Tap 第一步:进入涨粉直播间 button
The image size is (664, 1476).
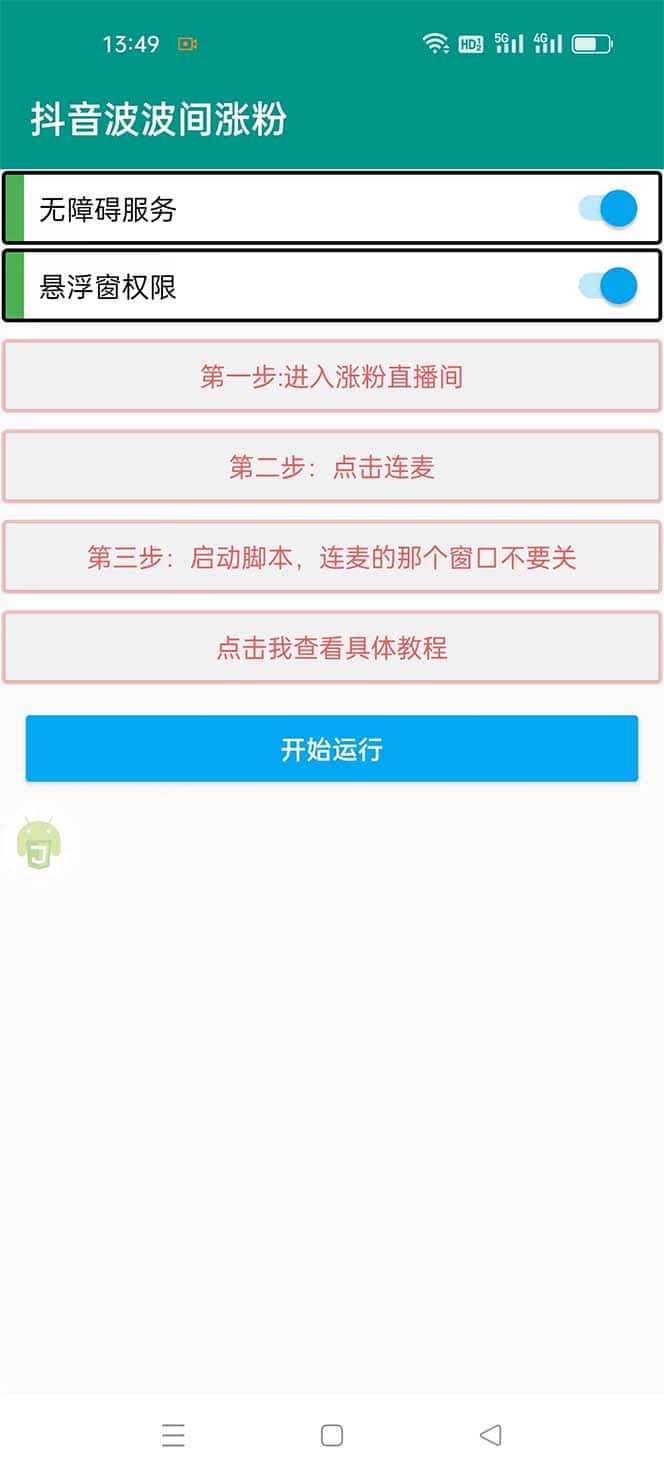coord(332,377)
